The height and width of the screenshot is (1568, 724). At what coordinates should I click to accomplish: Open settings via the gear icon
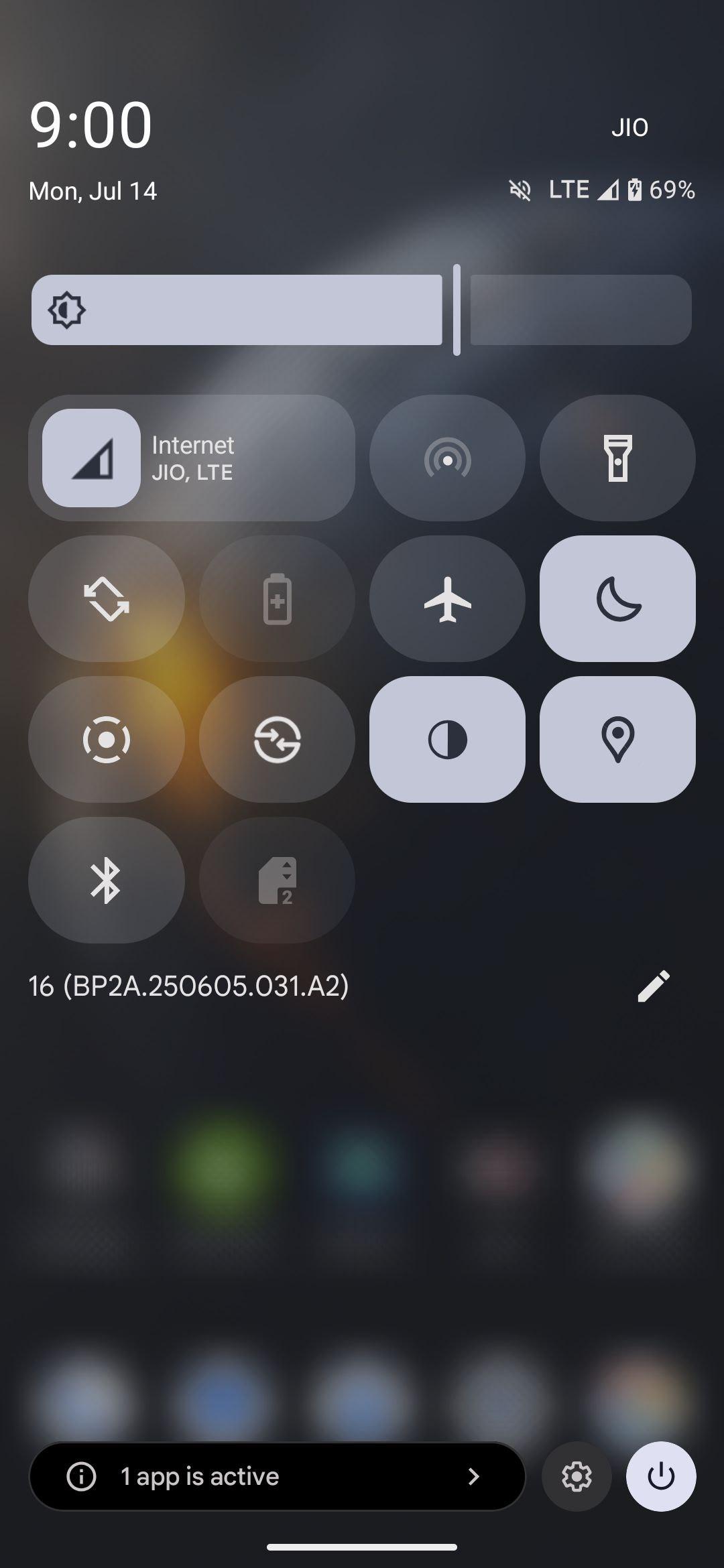(x=577, y=1476)
